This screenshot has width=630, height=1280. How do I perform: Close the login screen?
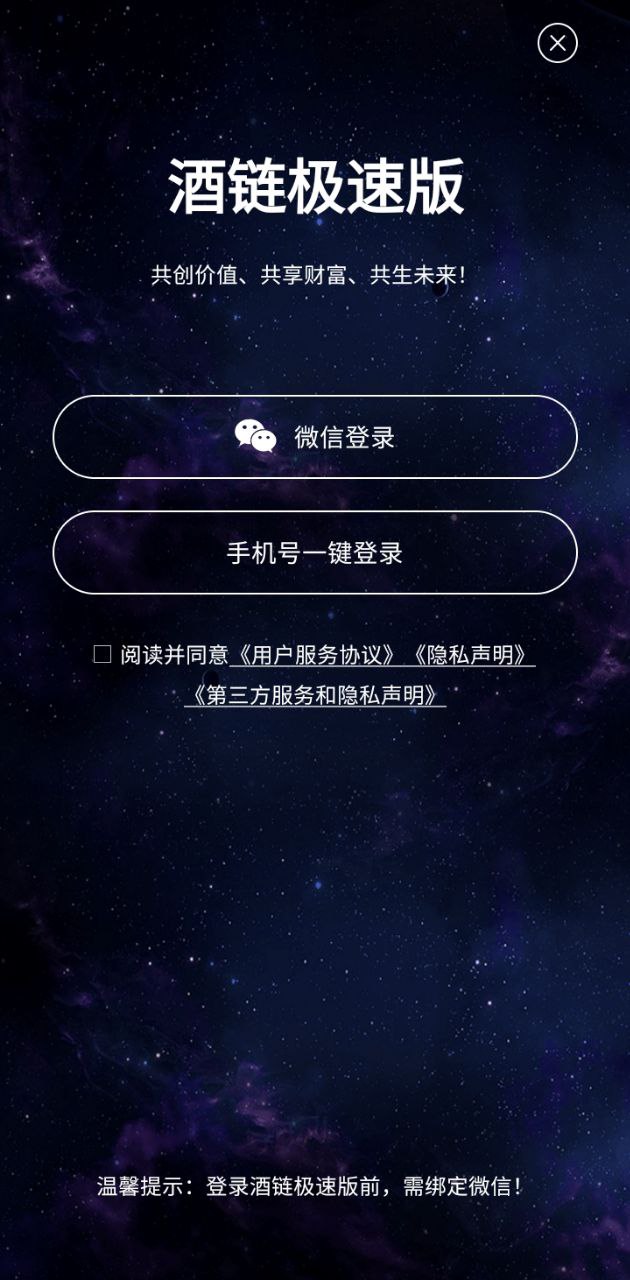click(557, 43)
